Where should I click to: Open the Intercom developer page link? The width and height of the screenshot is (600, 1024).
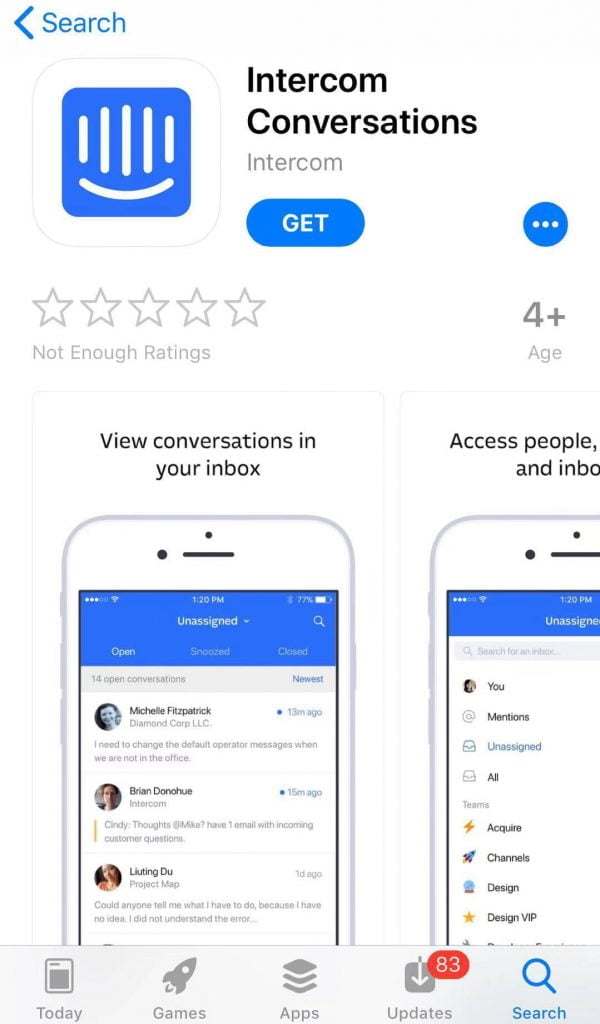coord(294,163)
